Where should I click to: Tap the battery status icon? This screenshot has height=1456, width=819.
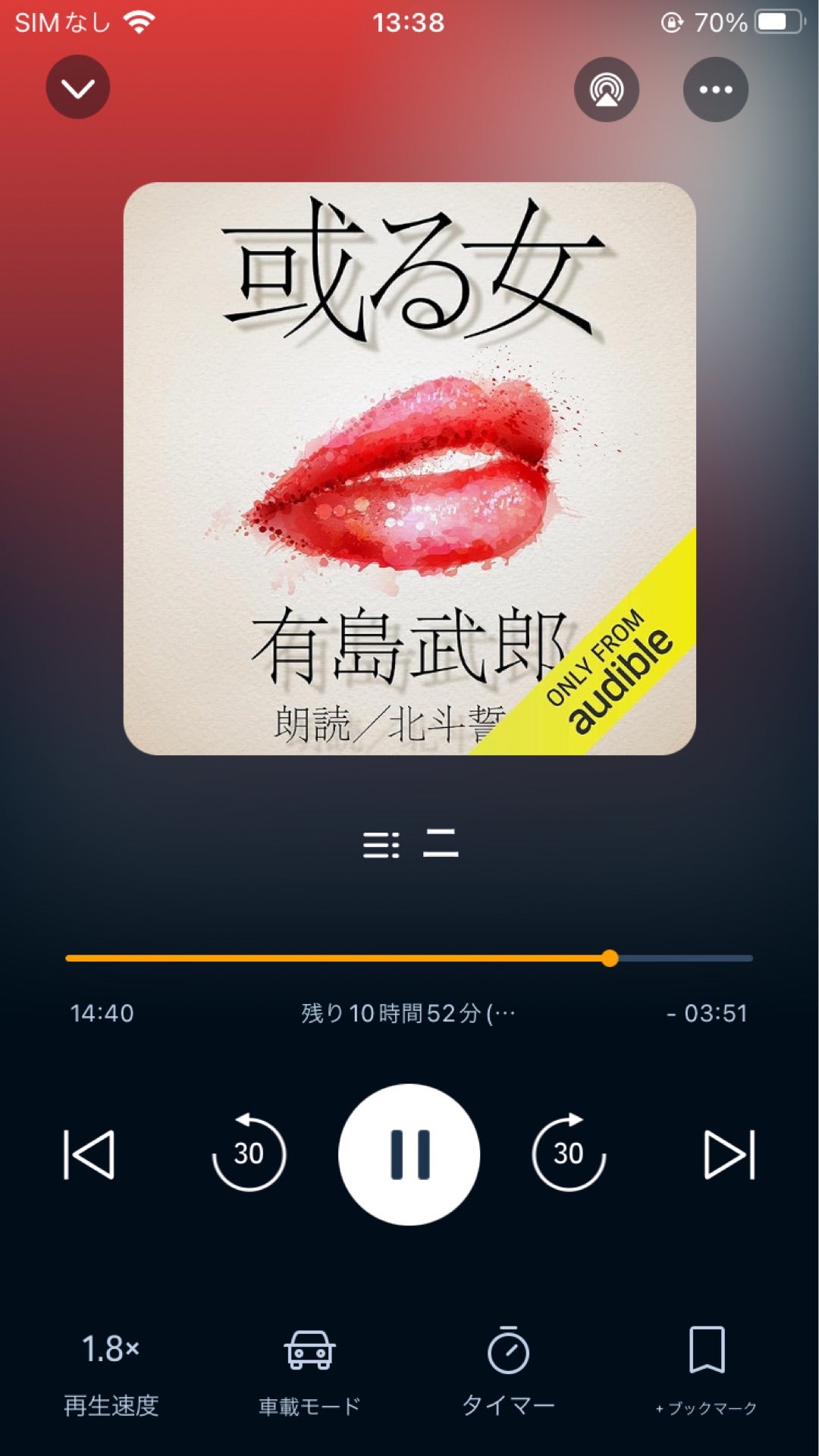[x=775, y=23]
